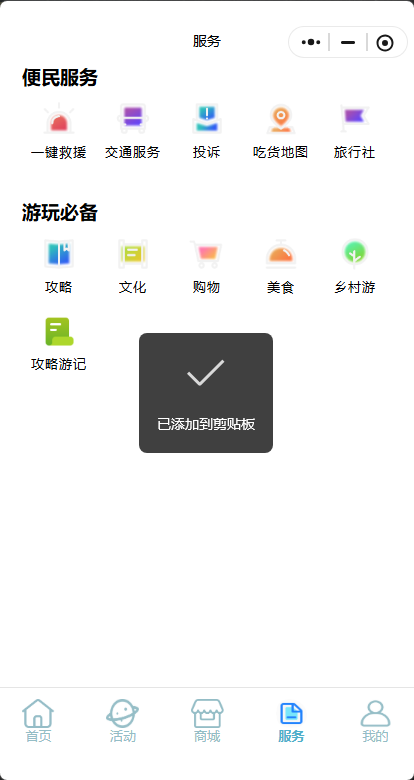414x780 pixels.
Task: Switch to the 我的 profile tab
Action: tap(375, 721)
